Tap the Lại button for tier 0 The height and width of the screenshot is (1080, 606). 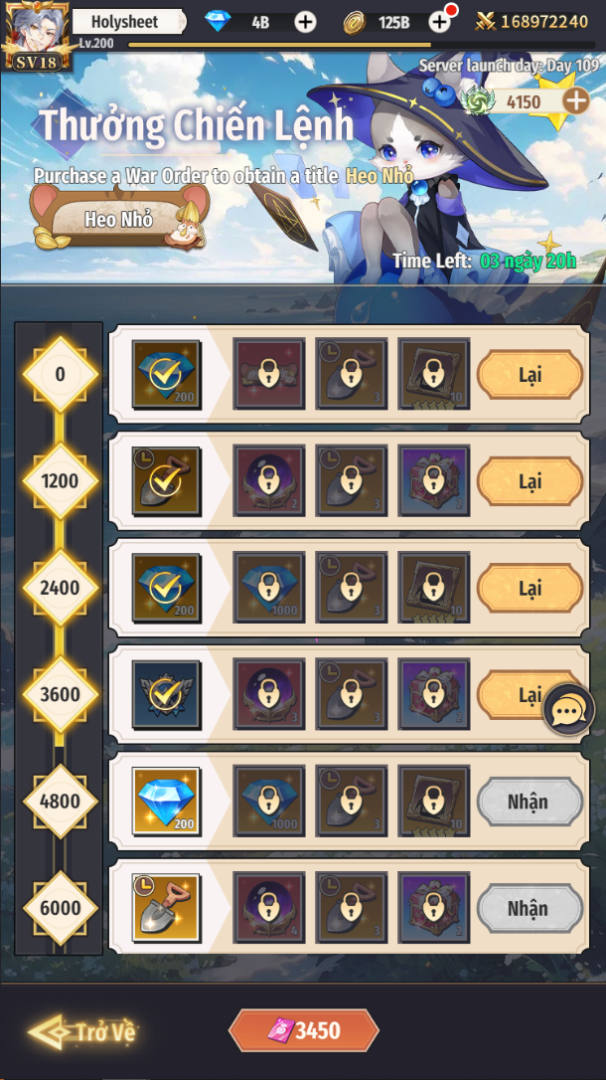[x=530, y=375]
